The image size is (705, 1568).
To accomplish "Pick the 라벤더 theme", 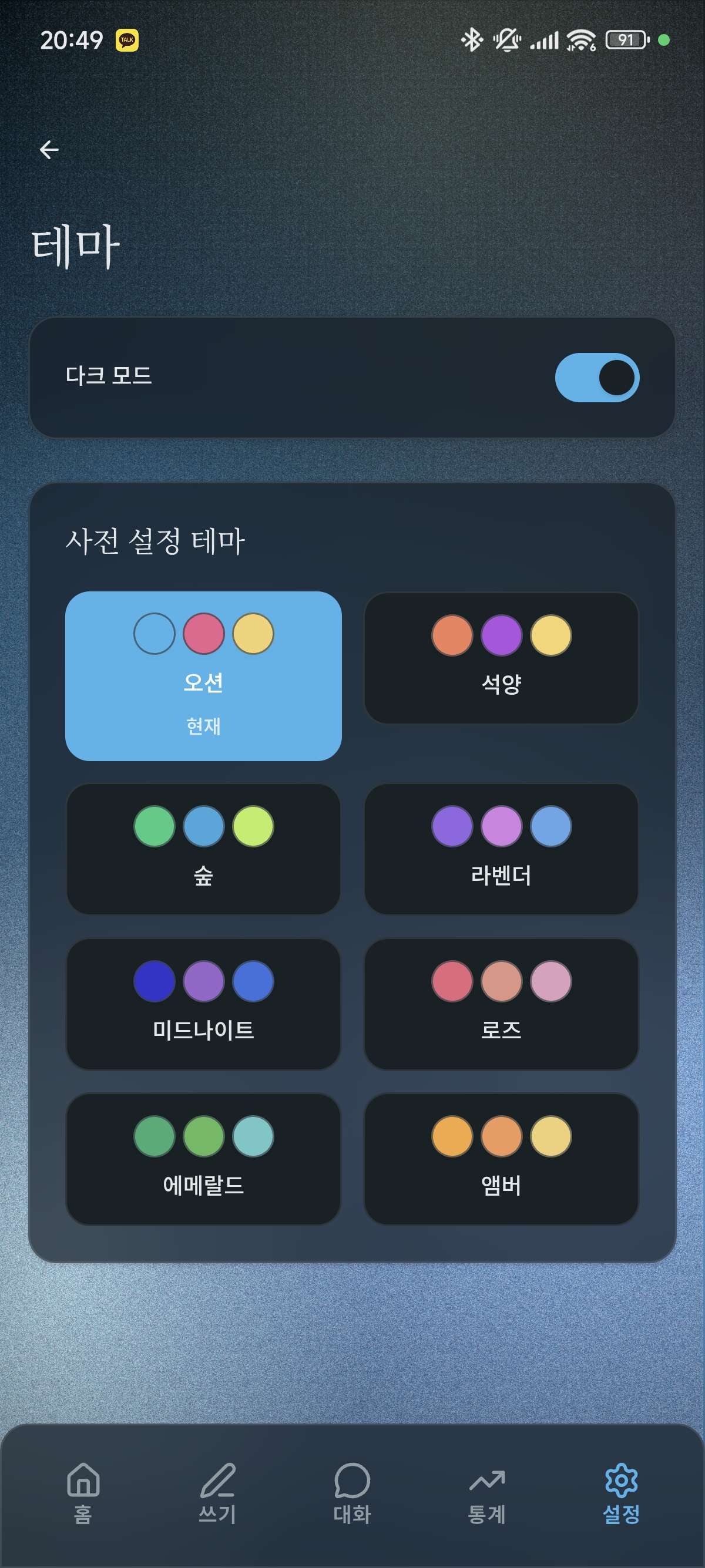I will pyautogui.click(x=501, y=849).
